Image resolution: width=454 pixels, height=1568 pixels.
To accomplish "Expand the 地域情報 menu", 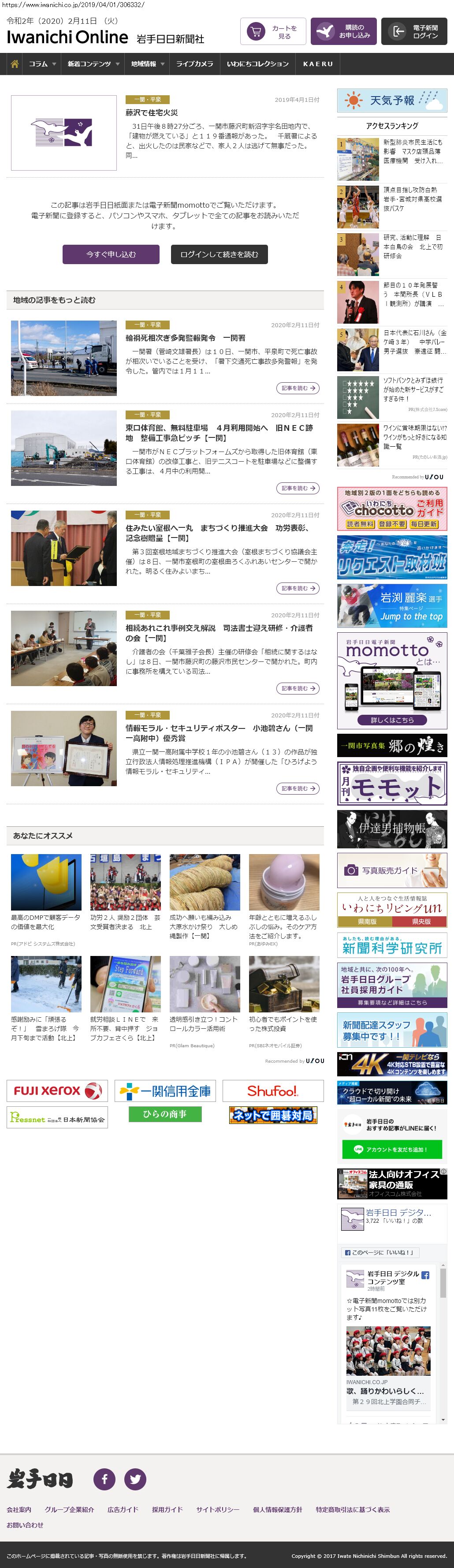I will tap(147, 64).
